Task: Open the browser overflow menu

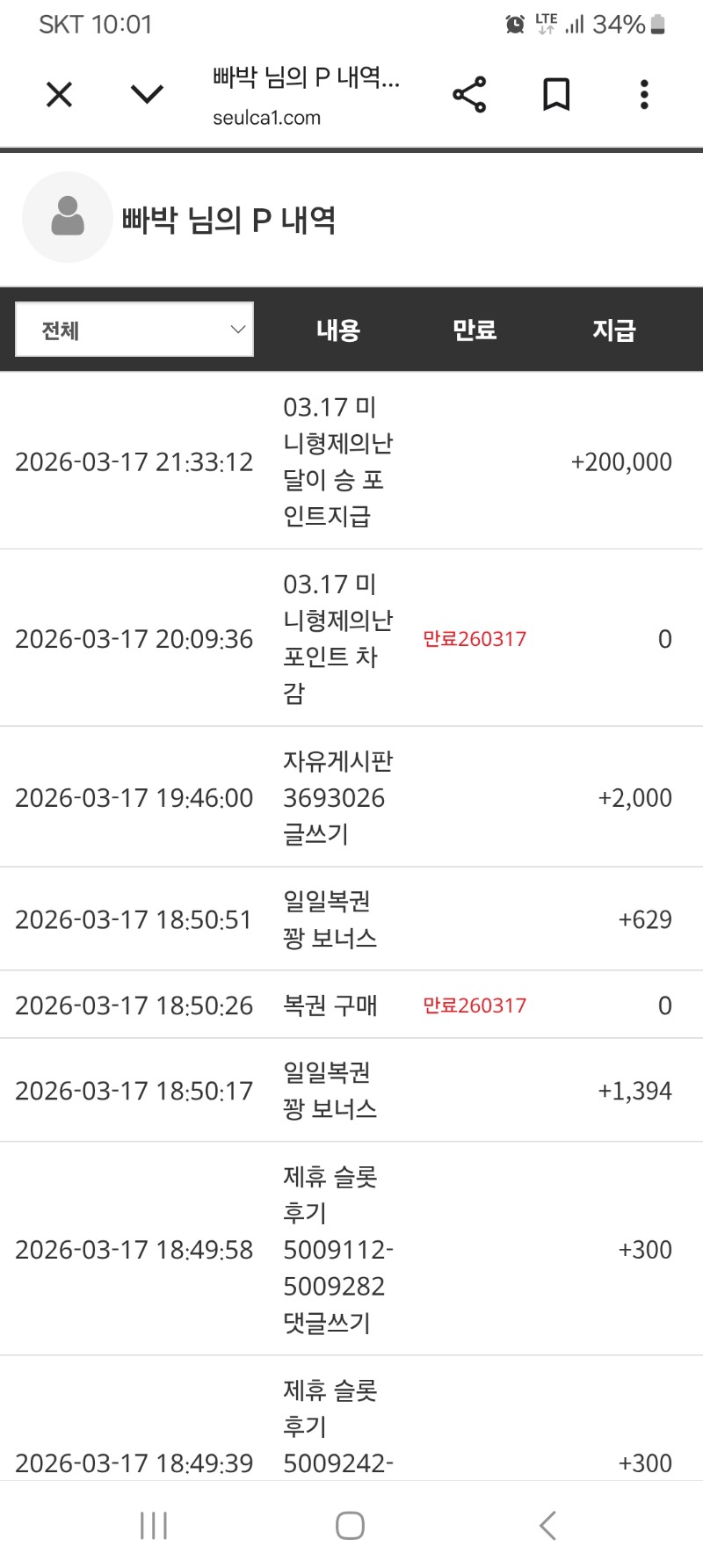Action: (644, 94)
